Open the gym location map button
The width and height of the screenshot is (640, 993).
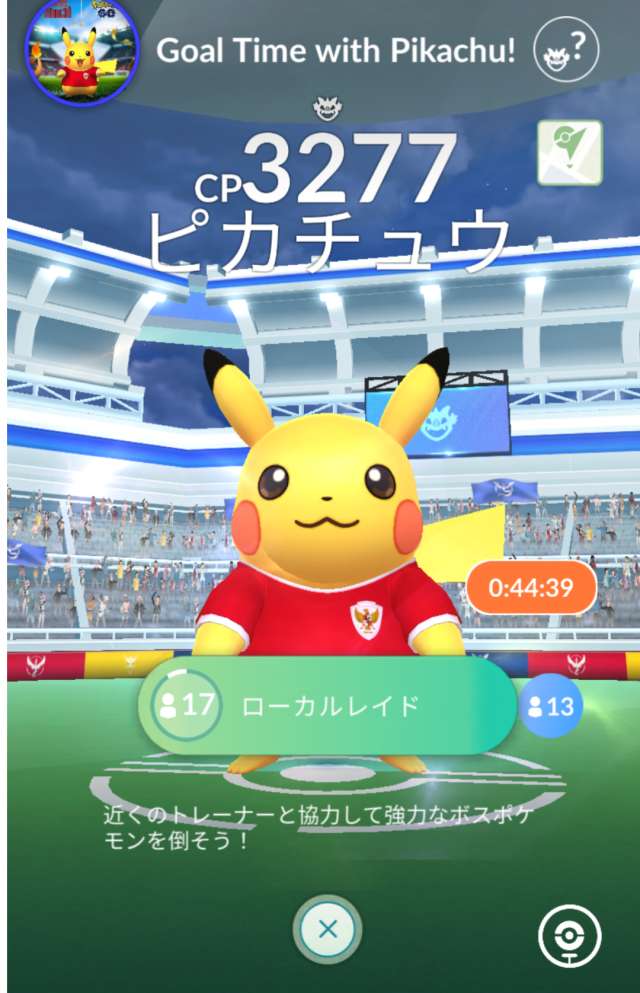tap(569, 153)
